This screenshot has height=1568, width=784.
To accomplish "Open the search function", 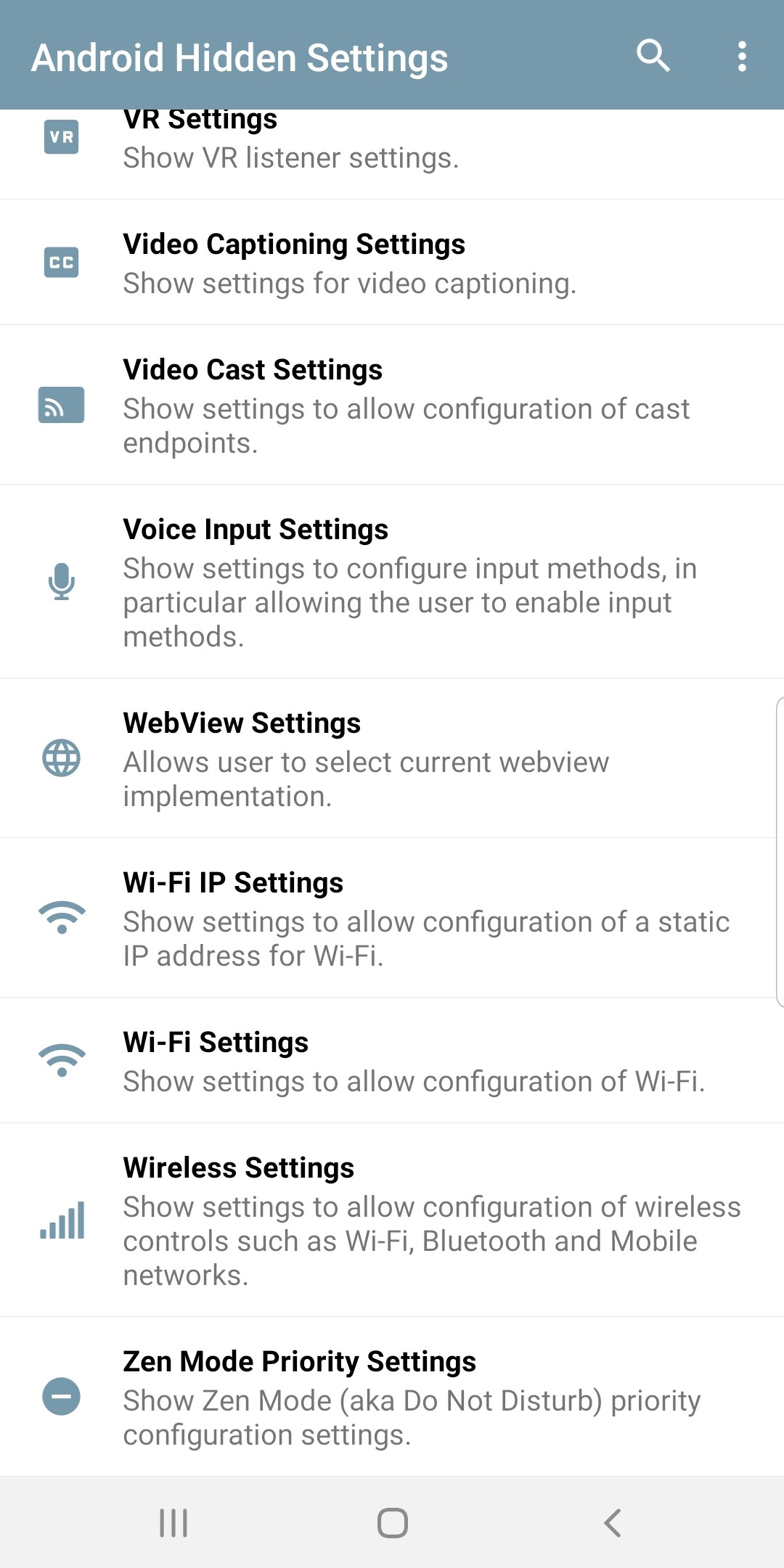I will click(x=652, y=57).
